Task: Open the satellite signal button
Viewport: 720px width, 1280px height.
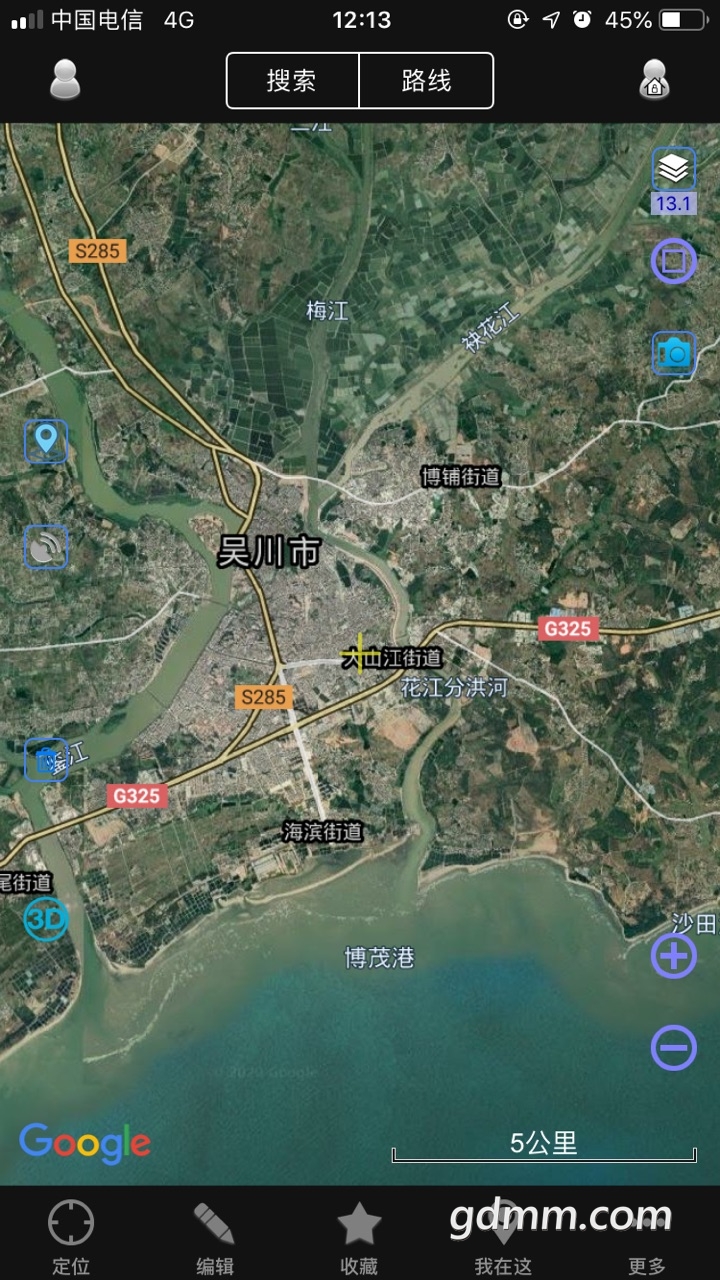Action: [x=46, y=547]
